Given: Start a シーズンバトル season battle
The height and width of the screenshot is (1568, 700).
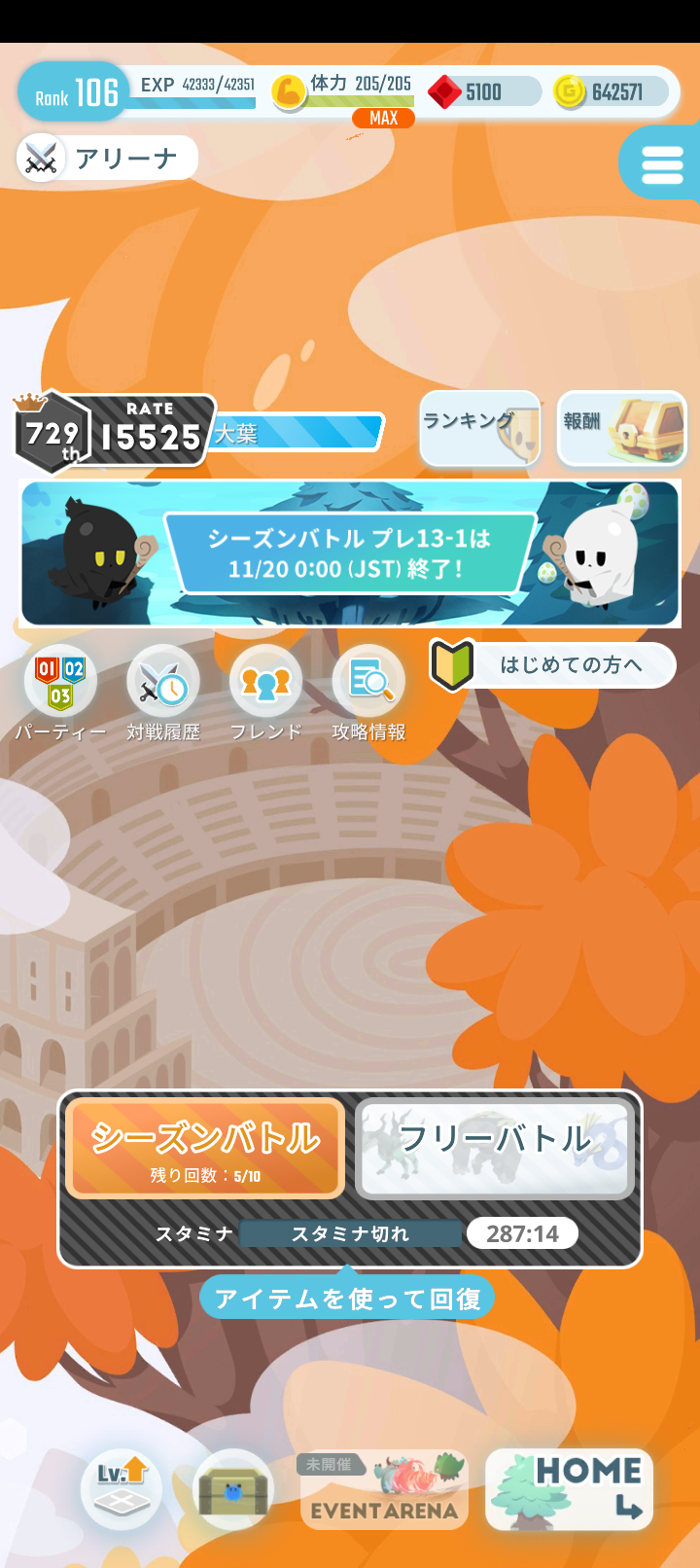Looking at the screenshot, I should pyautogui.click(x=204, y=1148).
